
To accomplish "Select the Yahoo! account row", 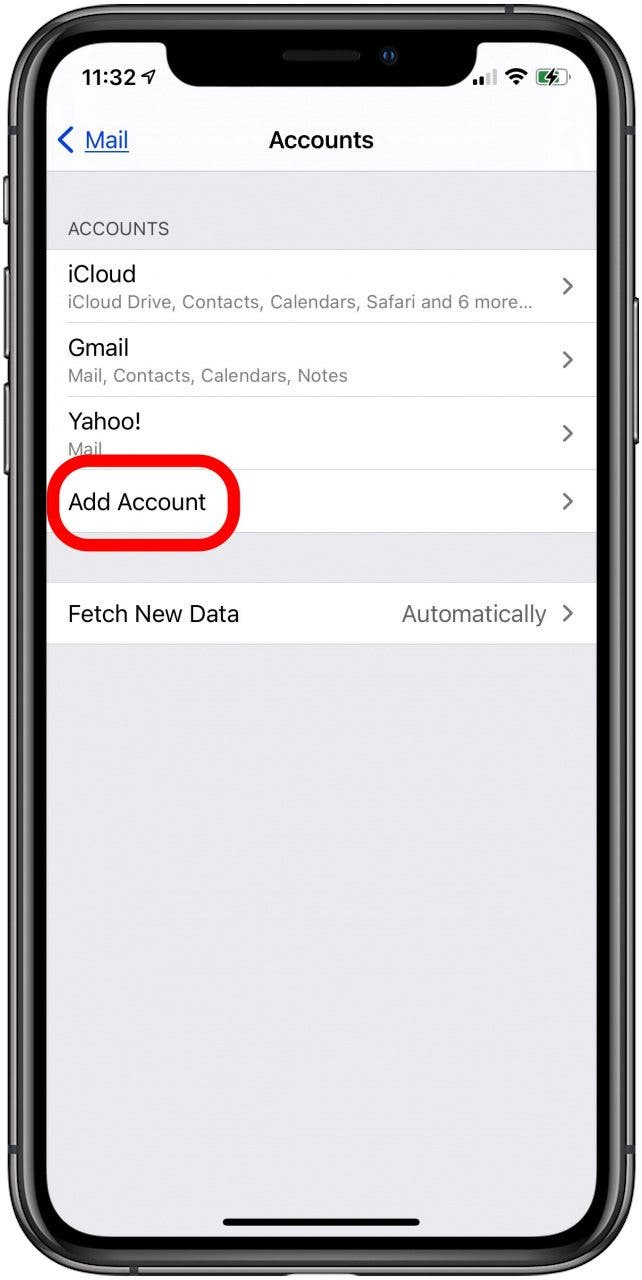I will (321, 433).
